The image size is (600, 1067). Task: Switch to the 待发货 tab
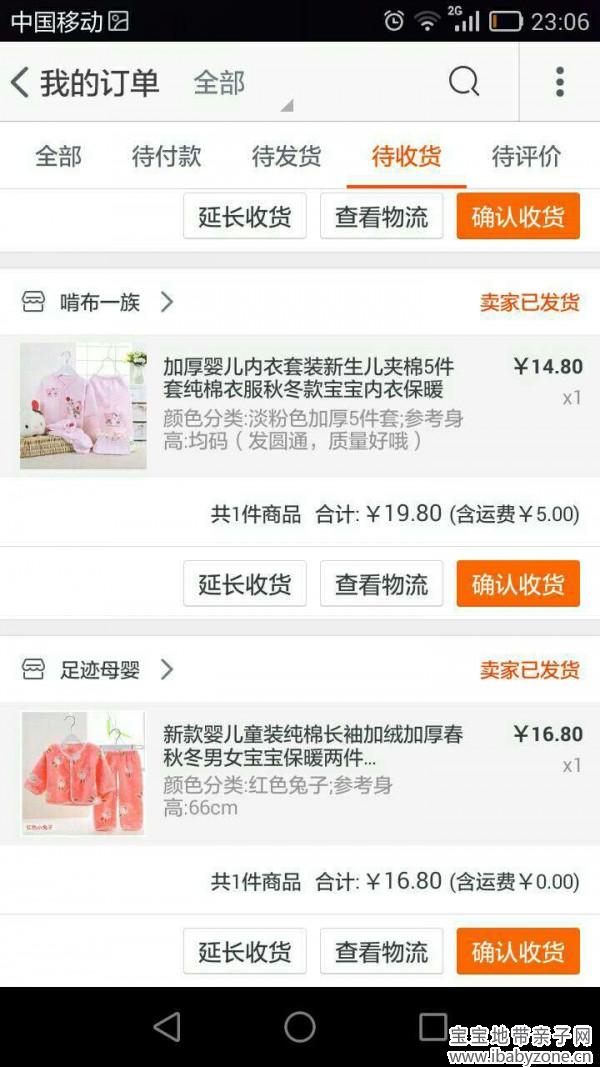(286, 156)
